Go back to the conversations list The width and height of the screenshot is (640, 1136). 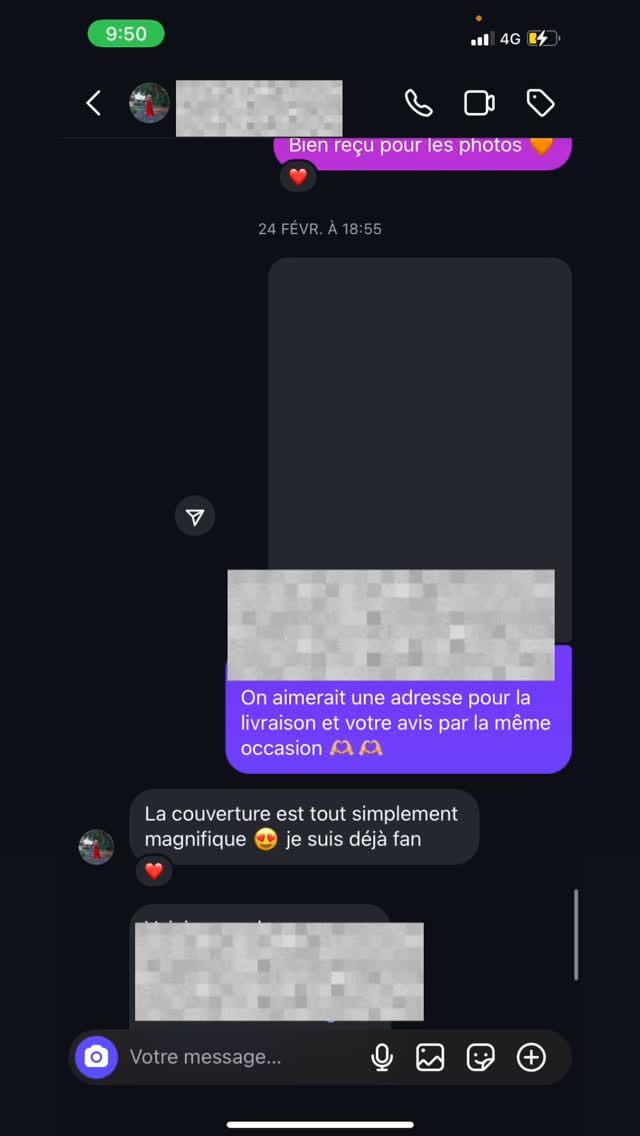coord(94,103)
